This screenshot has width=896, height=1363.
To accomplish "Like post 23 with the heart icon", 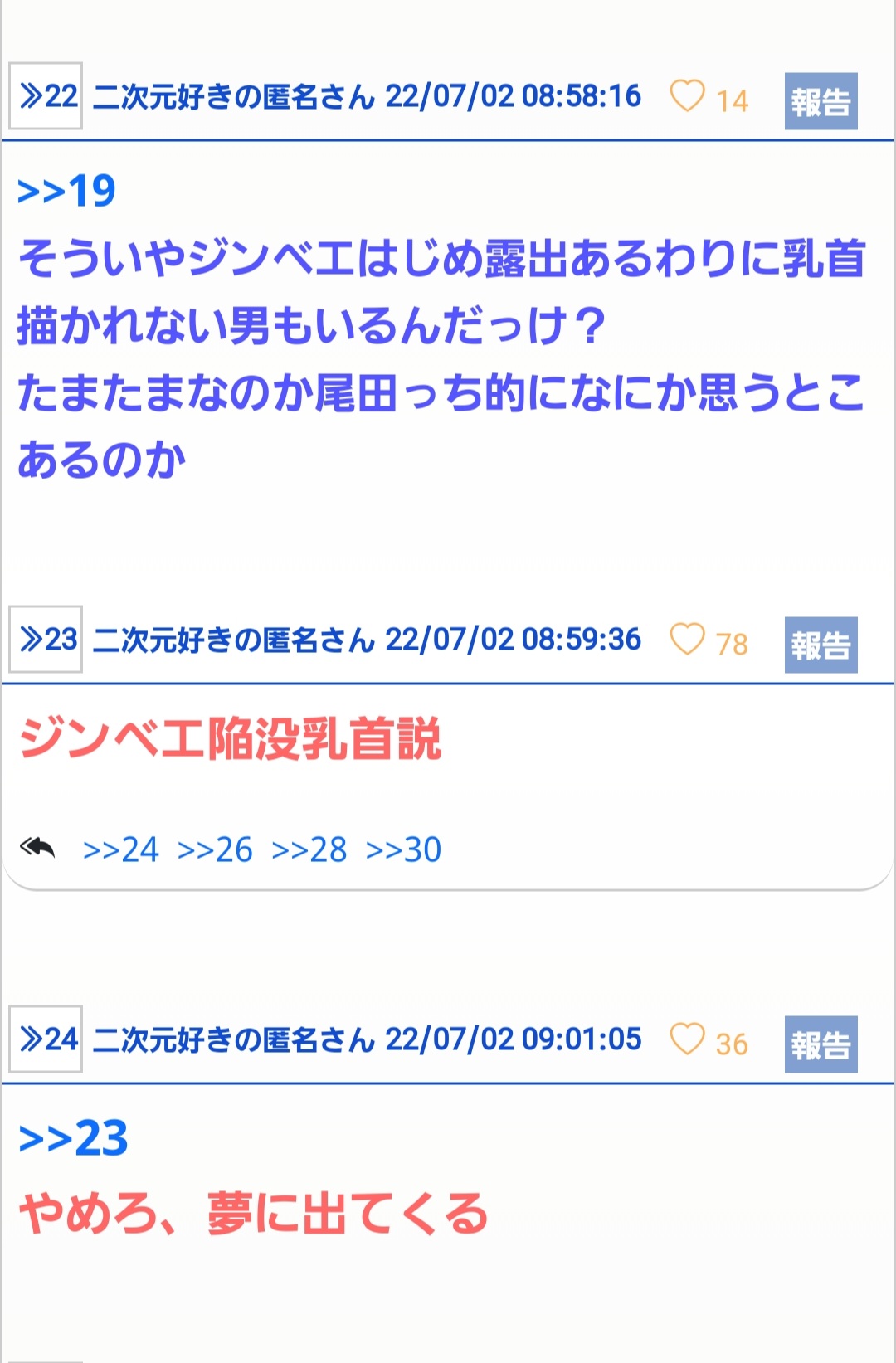I will pyautogui.click(x=687, y=640).
